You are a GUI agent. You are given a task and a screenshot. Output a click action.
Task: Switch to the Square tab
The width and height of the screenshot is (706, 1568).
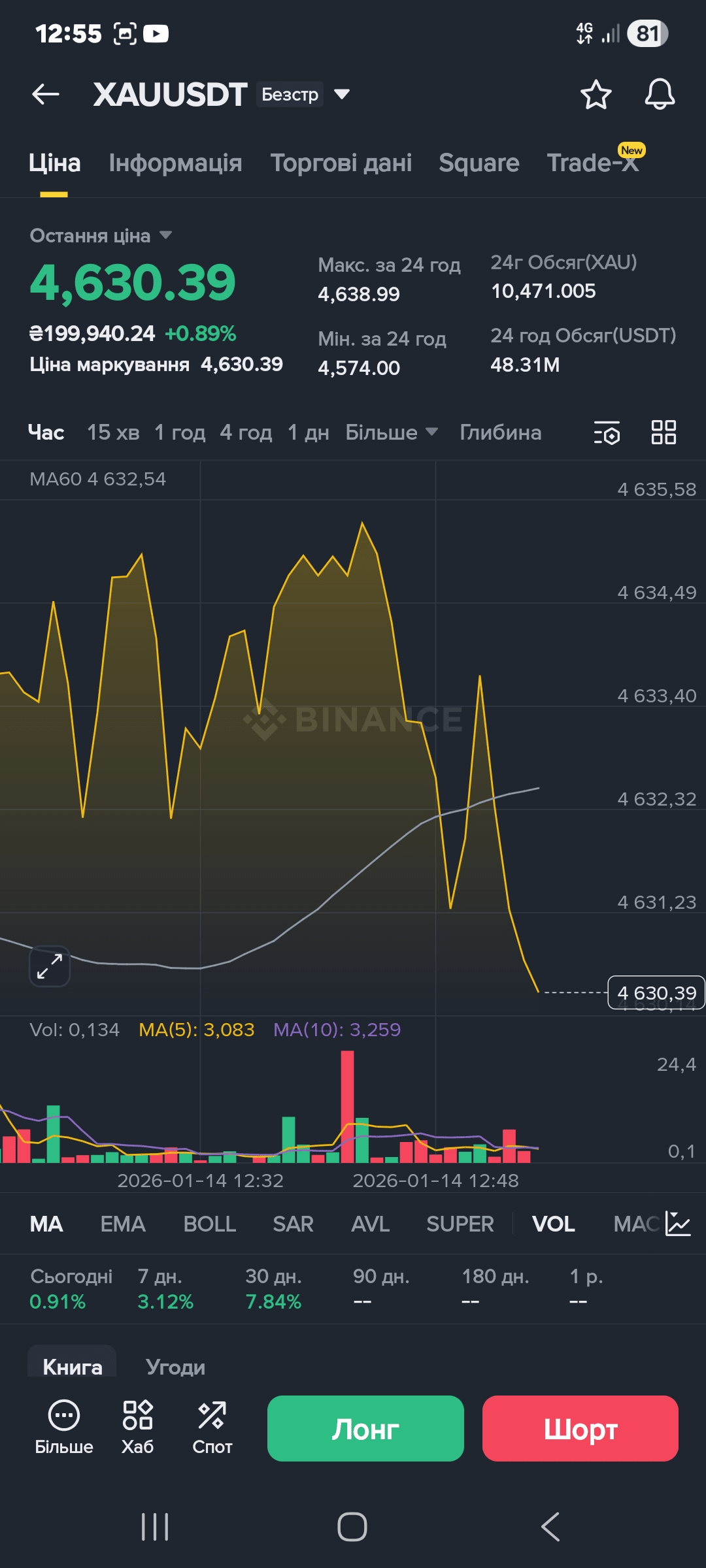479,163
